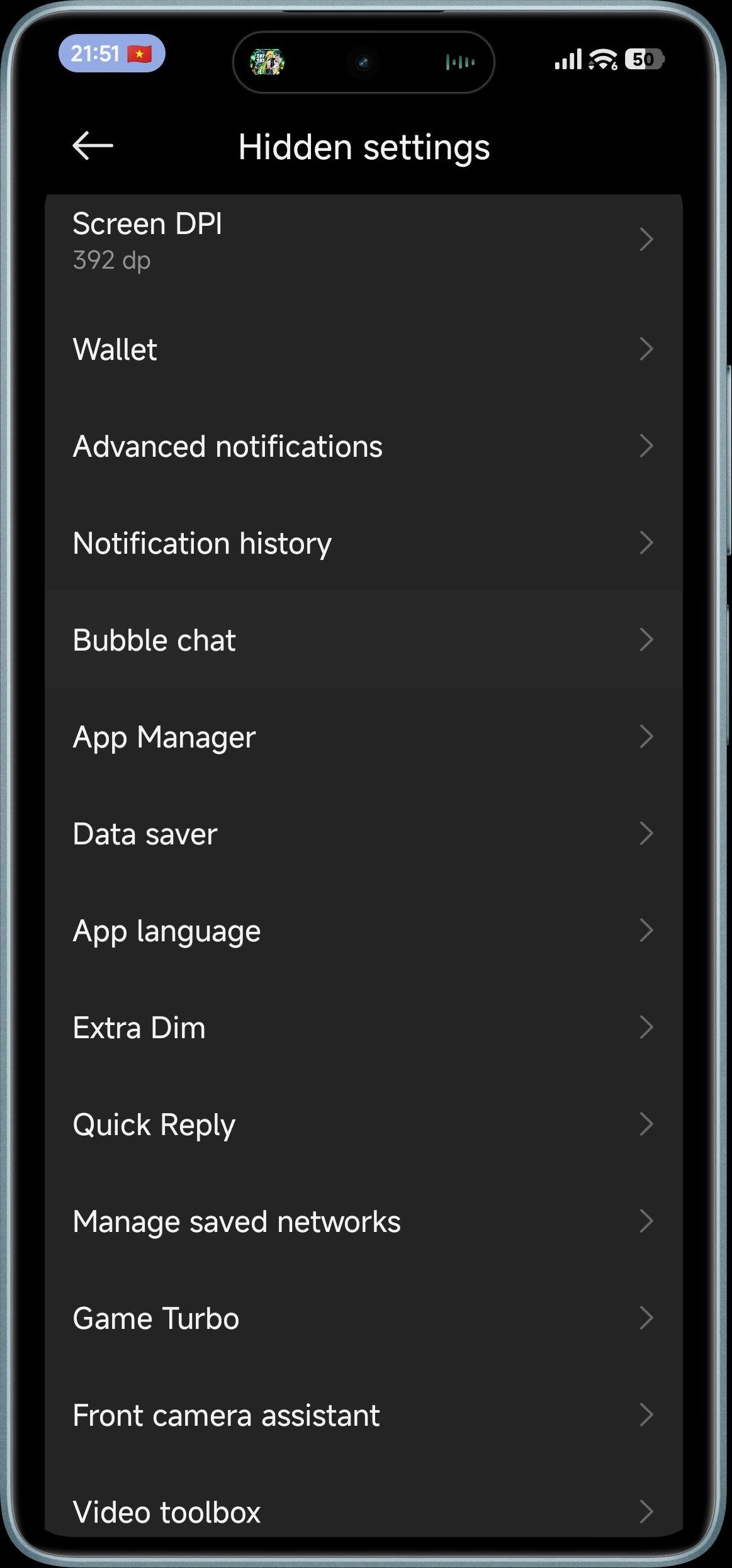Open Video toolbox

(363, 1511)
